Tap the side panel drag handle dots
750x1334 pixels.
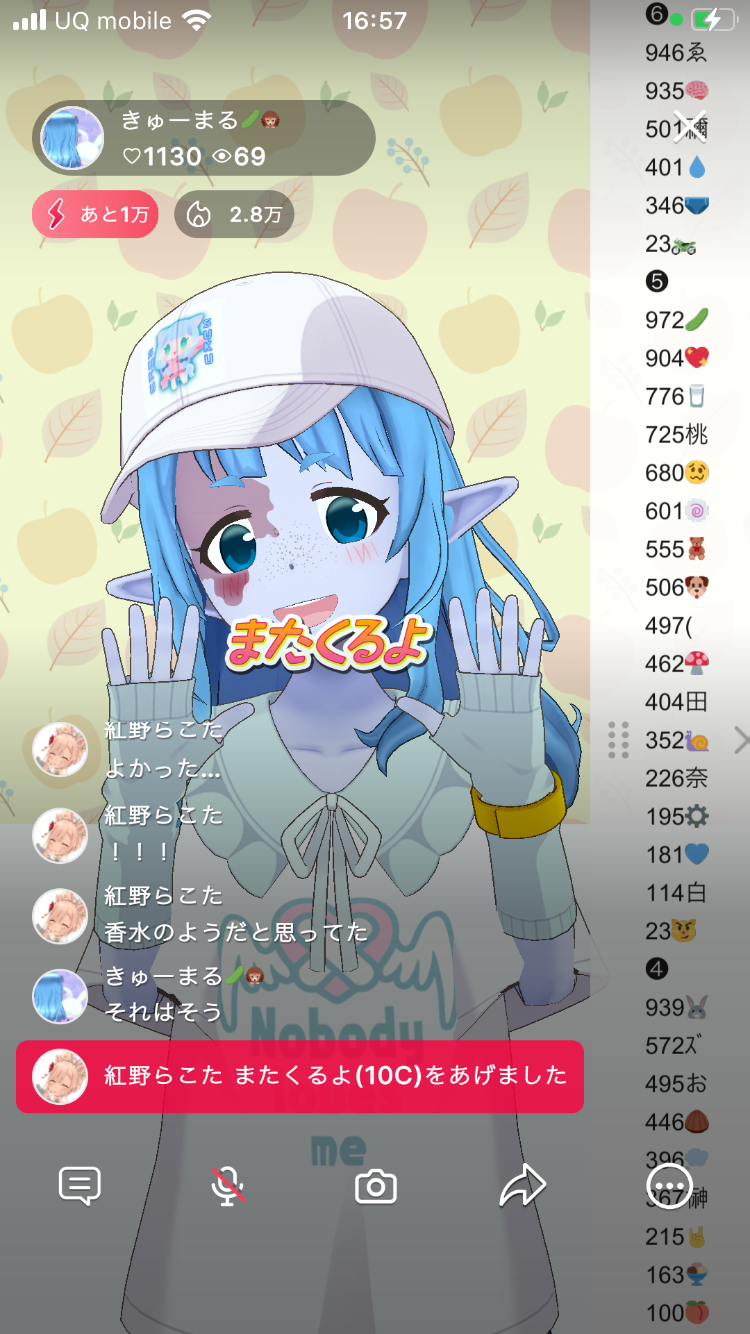pos(618,740)
